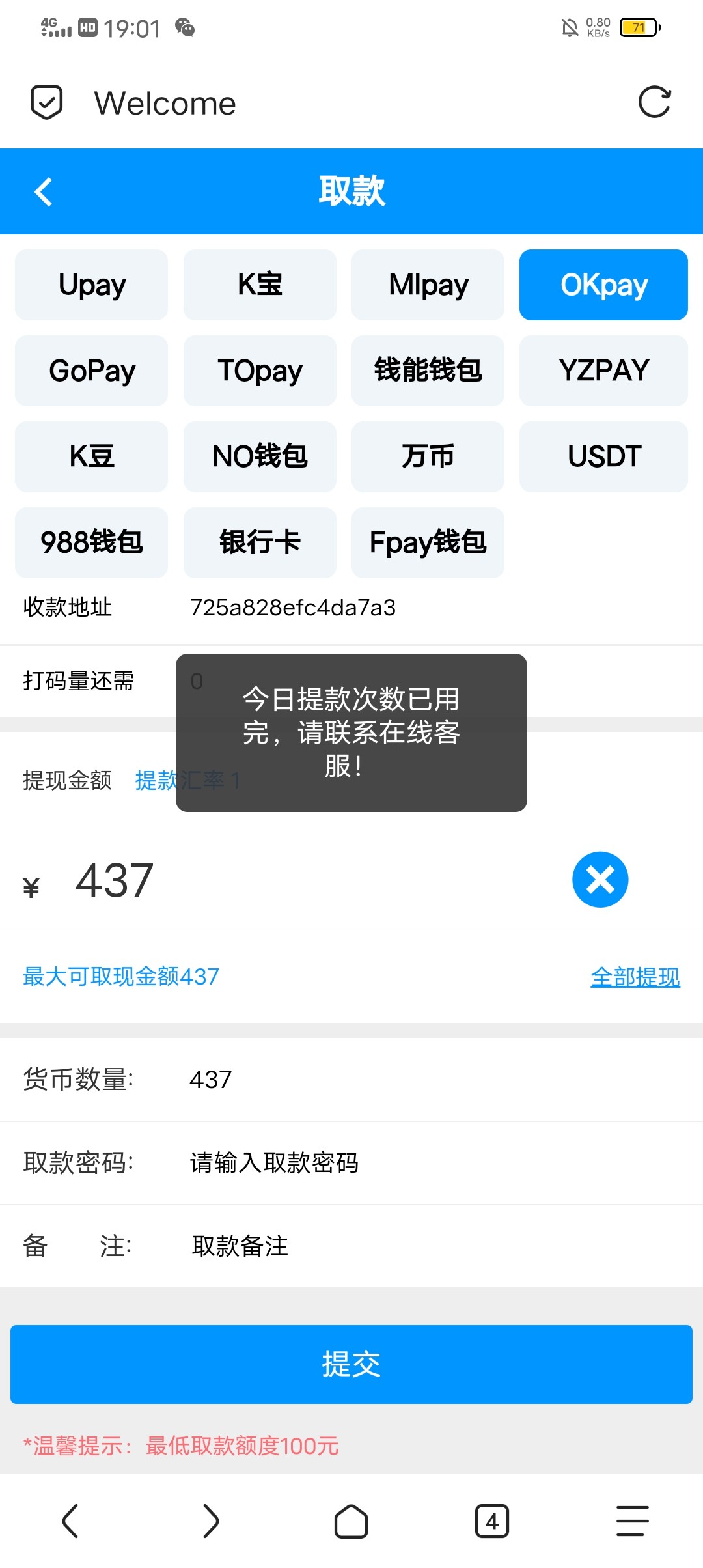Pick 银行卡 withdrawal option
Screen dimensions: 703x1568
[260, 542]
